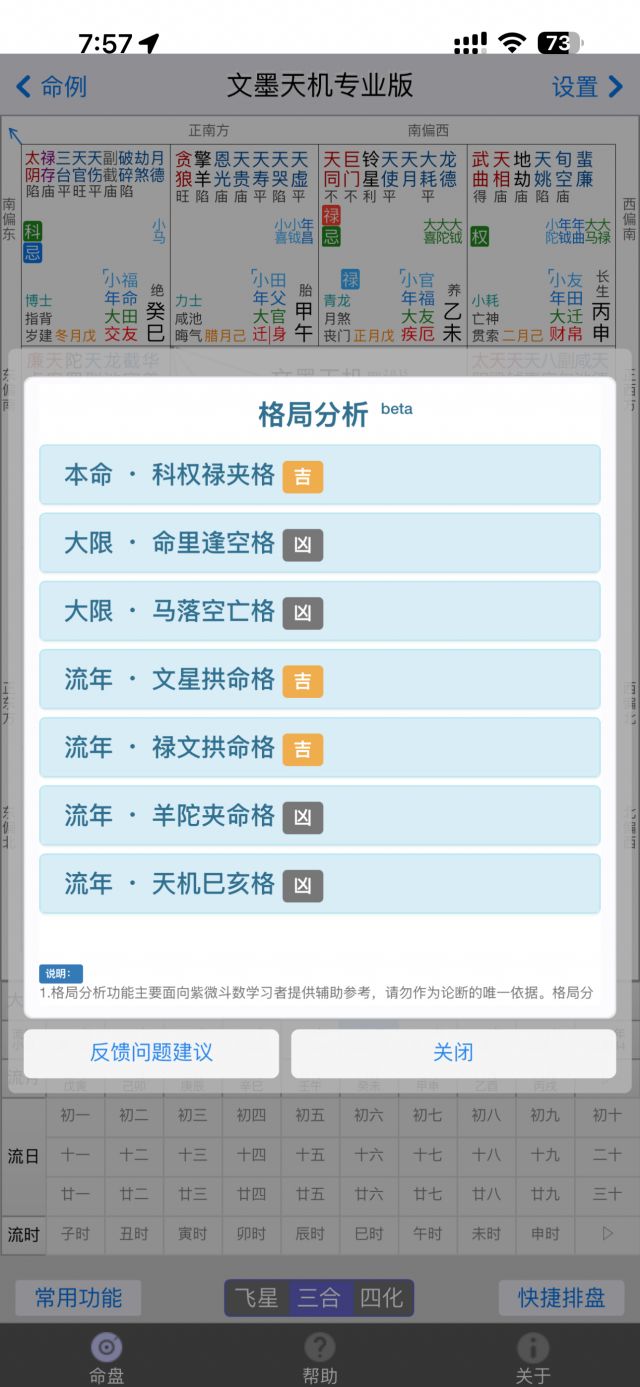
Task: Open the 流年 天机巳亥格 pattern row
Action: 319,884
